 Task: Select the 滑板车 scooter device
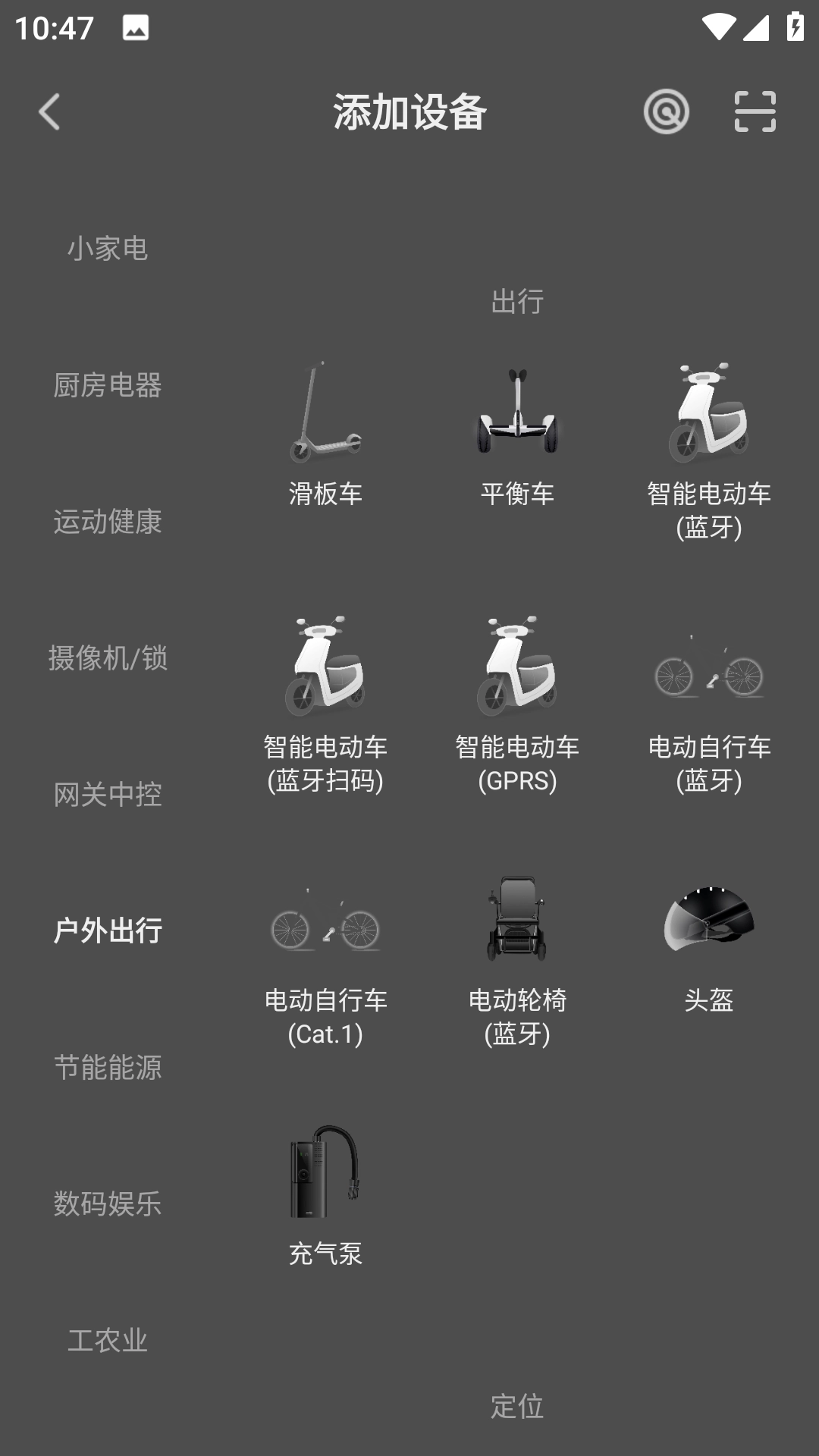(326, 432)
